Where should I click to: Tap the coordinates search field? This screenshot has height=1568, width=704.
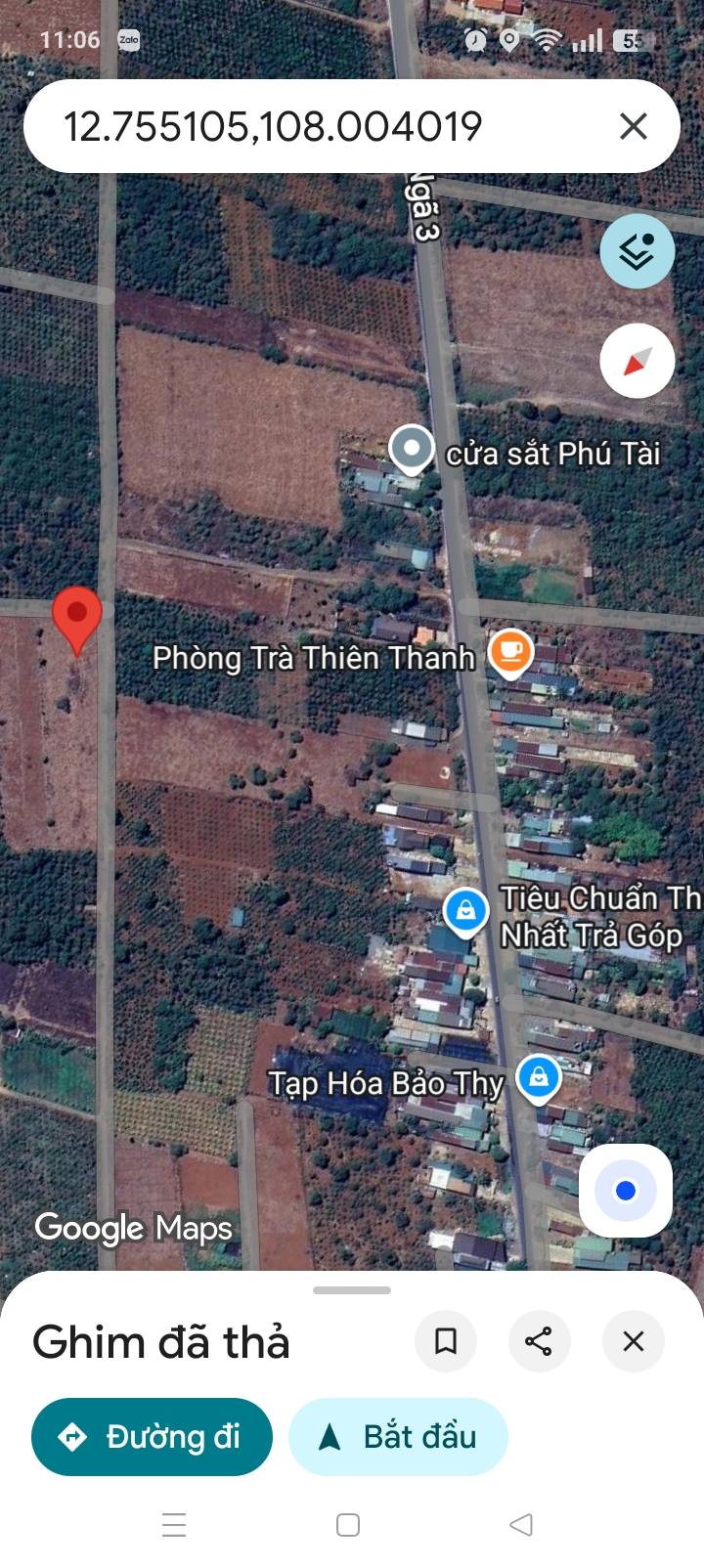[293, 126]
